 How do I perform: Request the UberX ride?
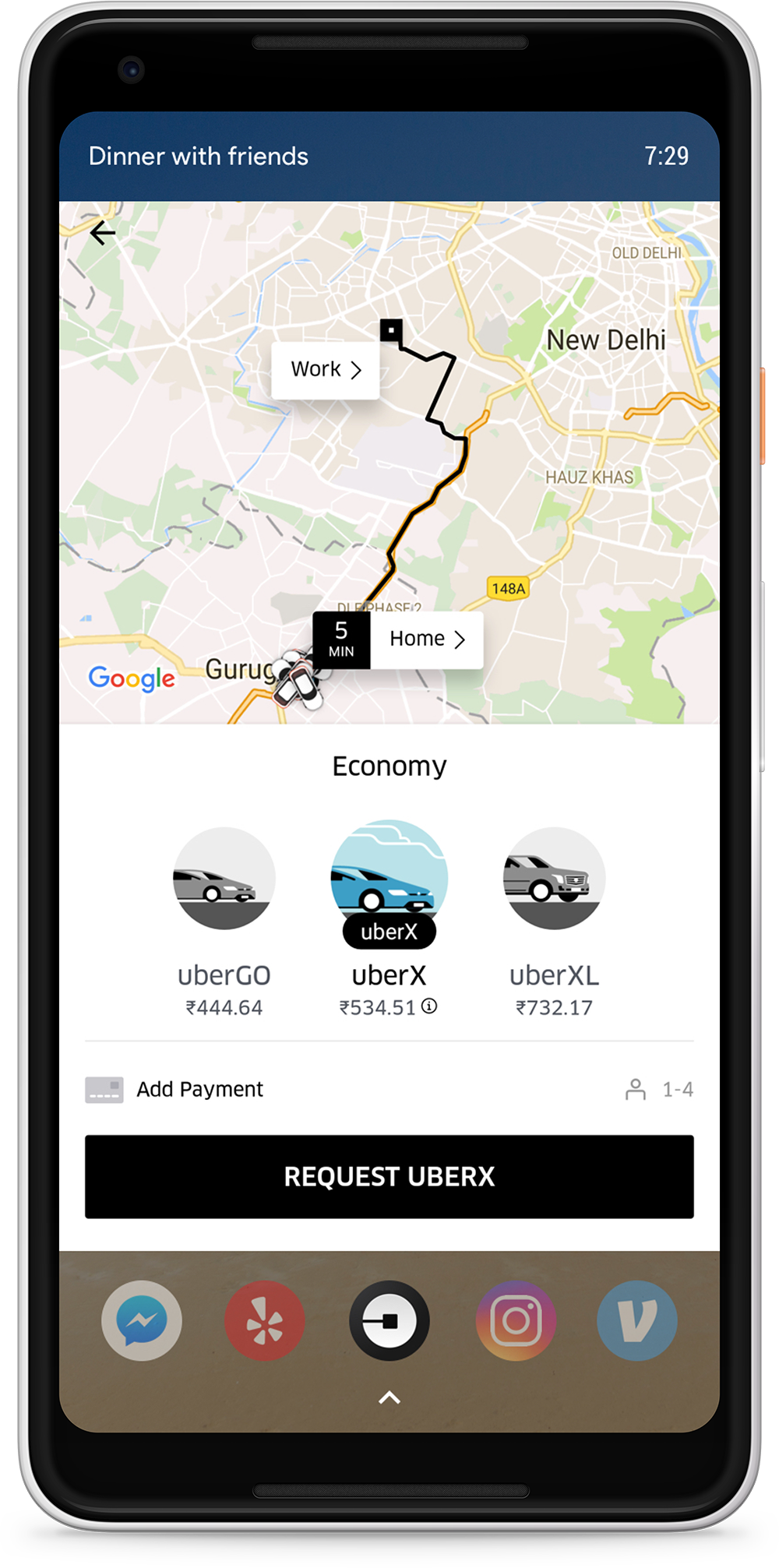389,1176
